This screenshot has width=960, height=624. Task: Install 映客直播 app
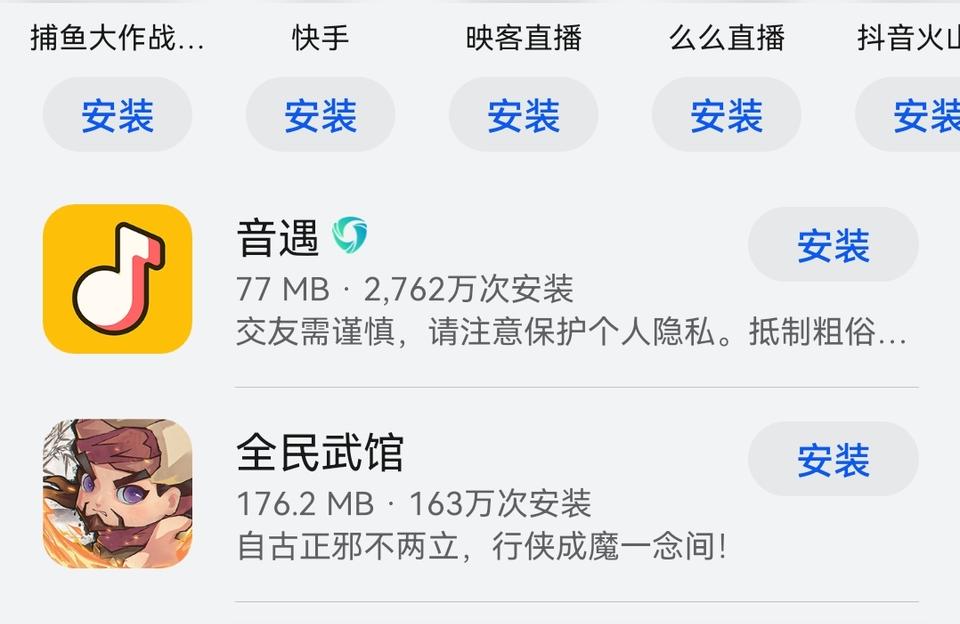523,116
